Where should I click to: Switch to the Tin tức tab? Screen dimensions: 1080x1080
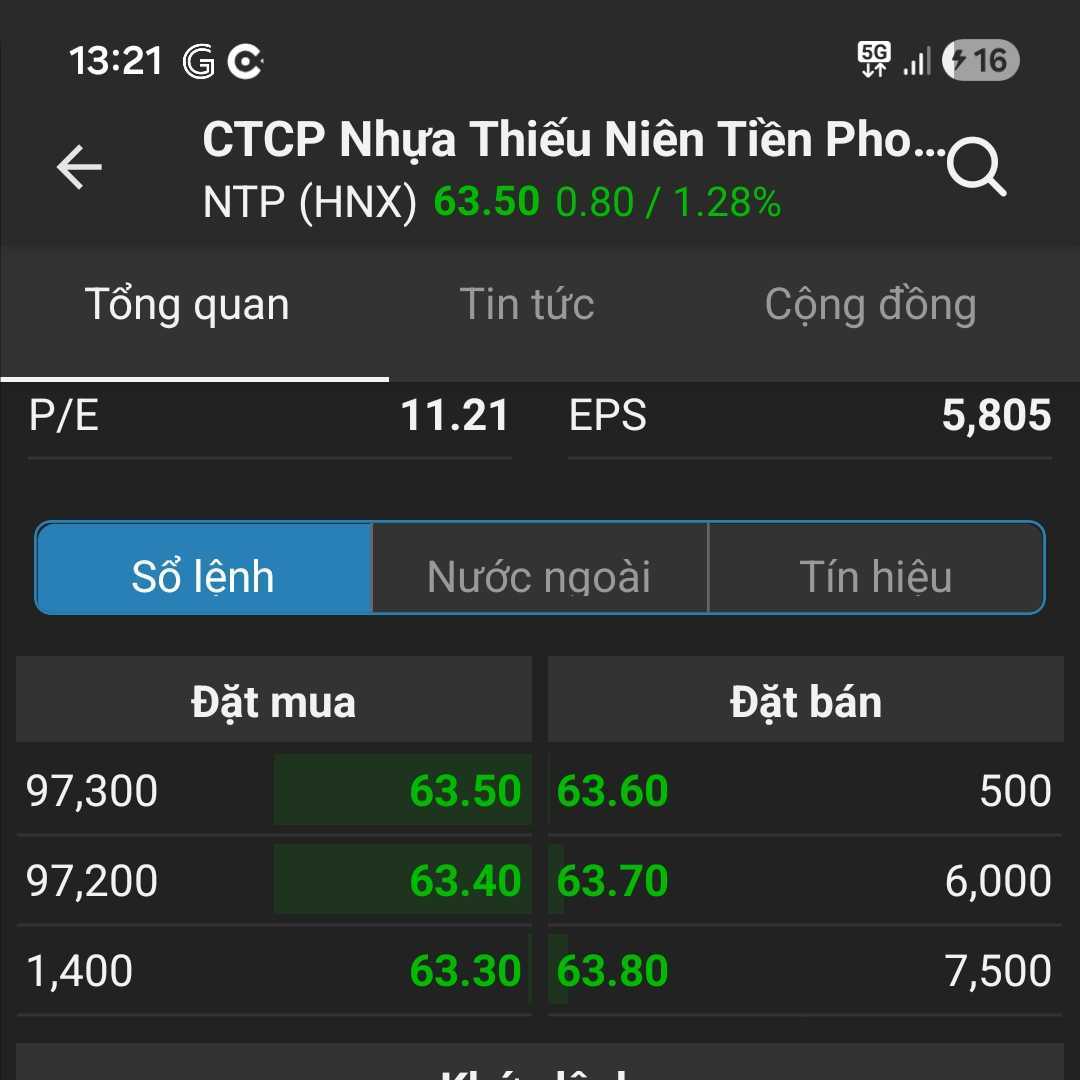[527, 305]
